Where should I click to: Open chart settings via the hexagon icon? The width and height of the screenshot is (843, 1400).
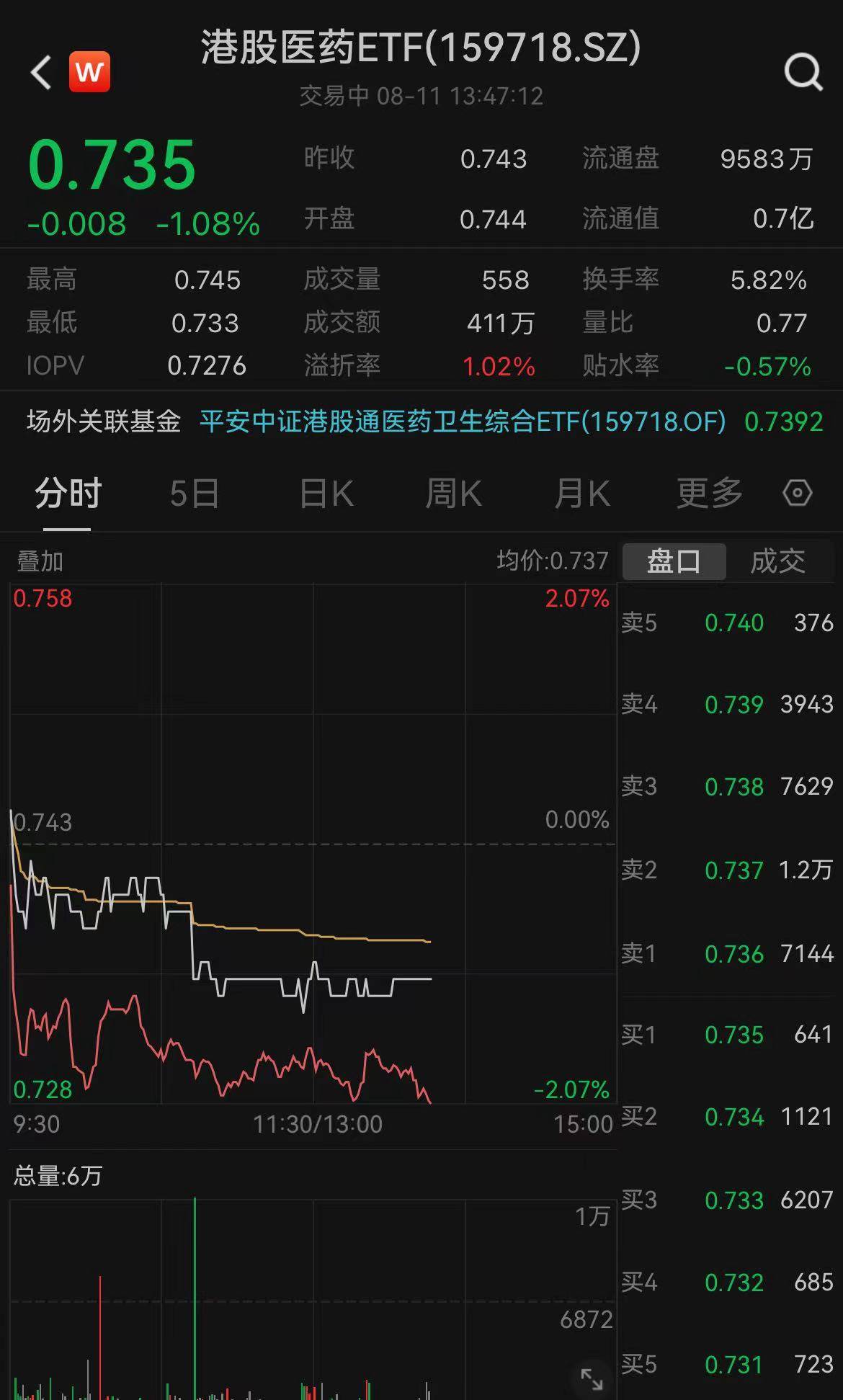(797, 493)
